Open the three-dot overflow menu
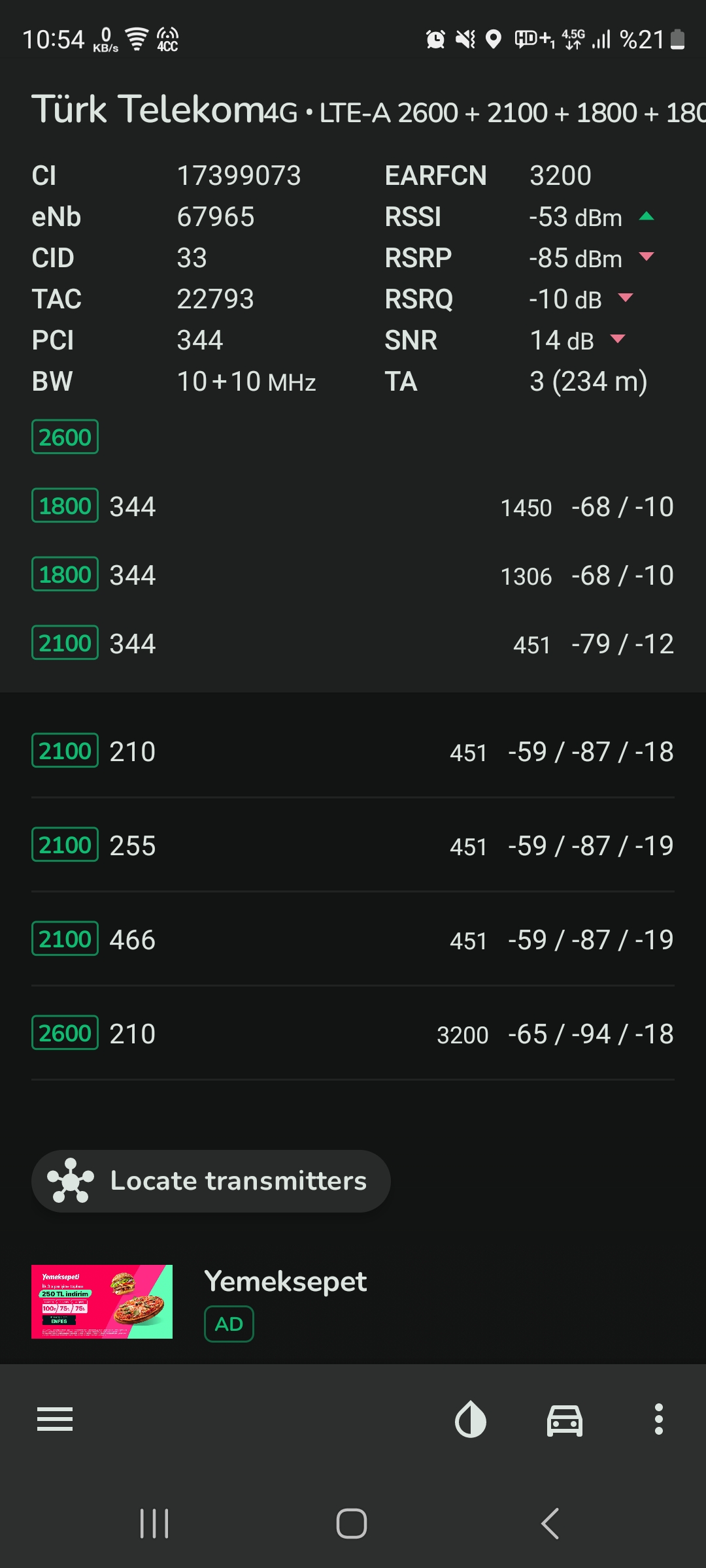 tap(659, 1419)
